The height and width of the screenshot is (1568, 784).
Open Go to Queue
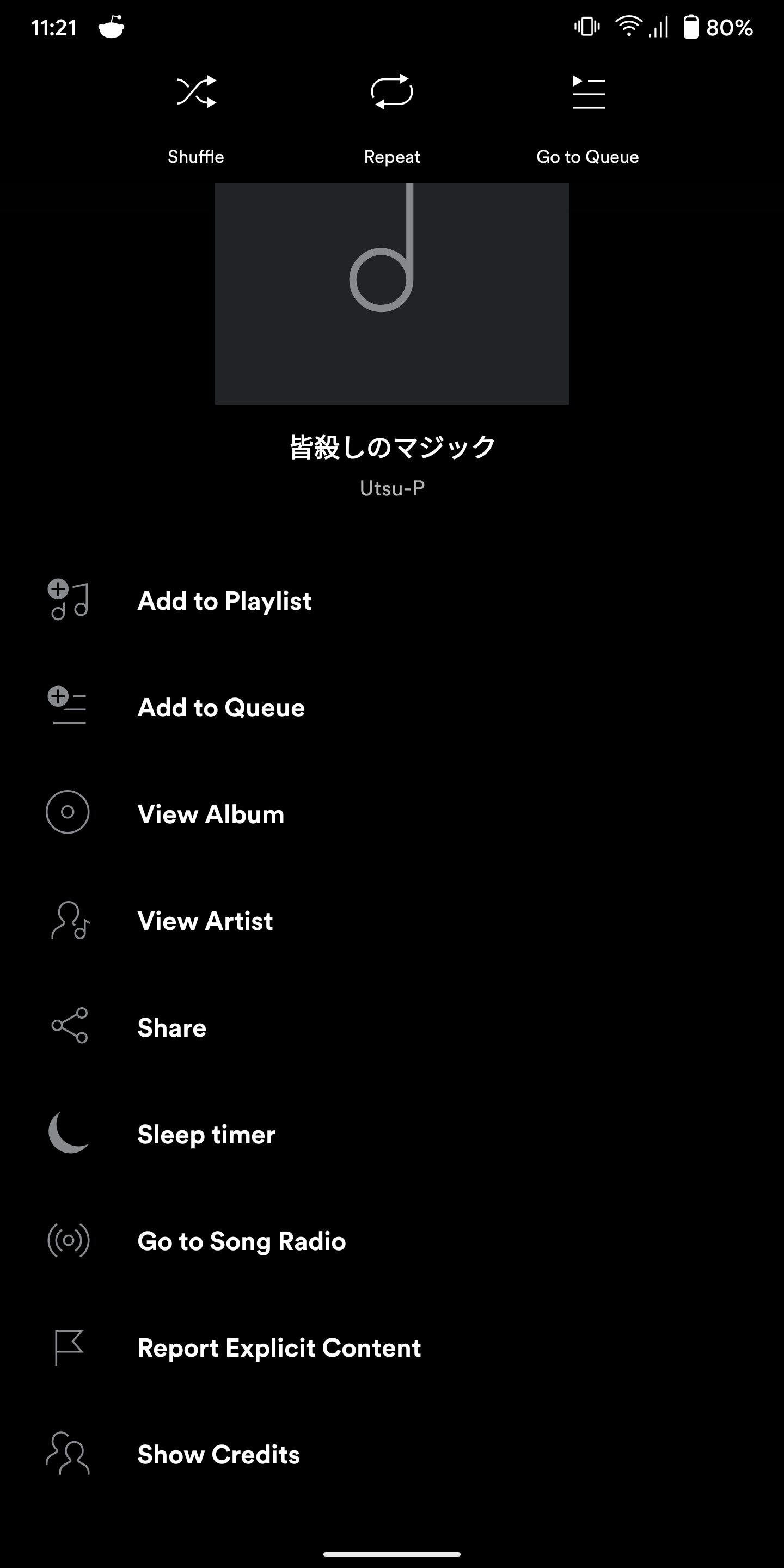point(587,118)
